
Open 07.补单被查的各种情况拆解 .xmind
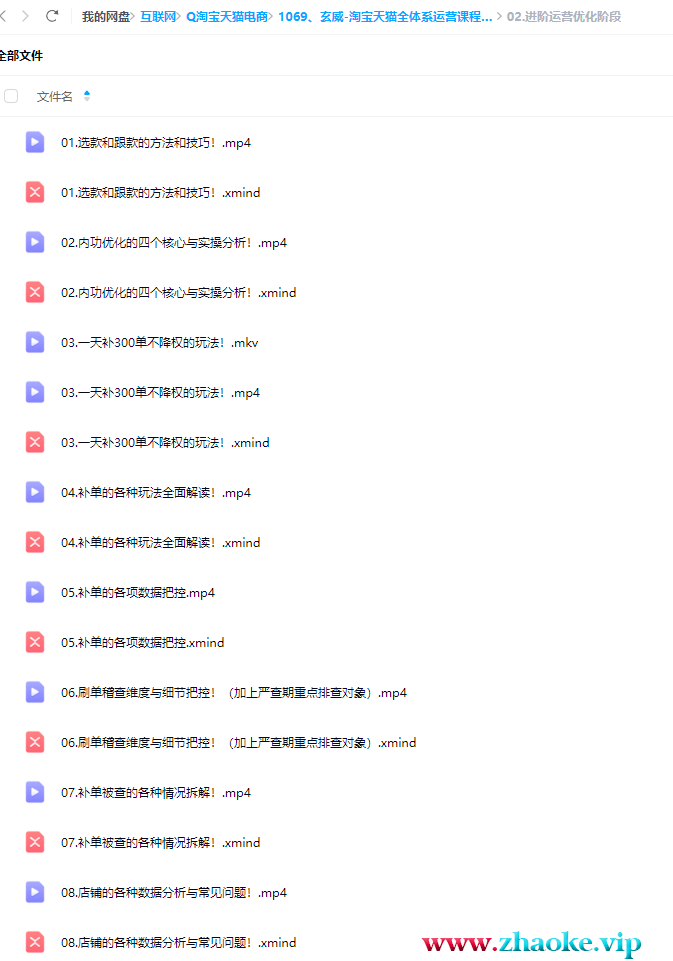tap(160, 843)
